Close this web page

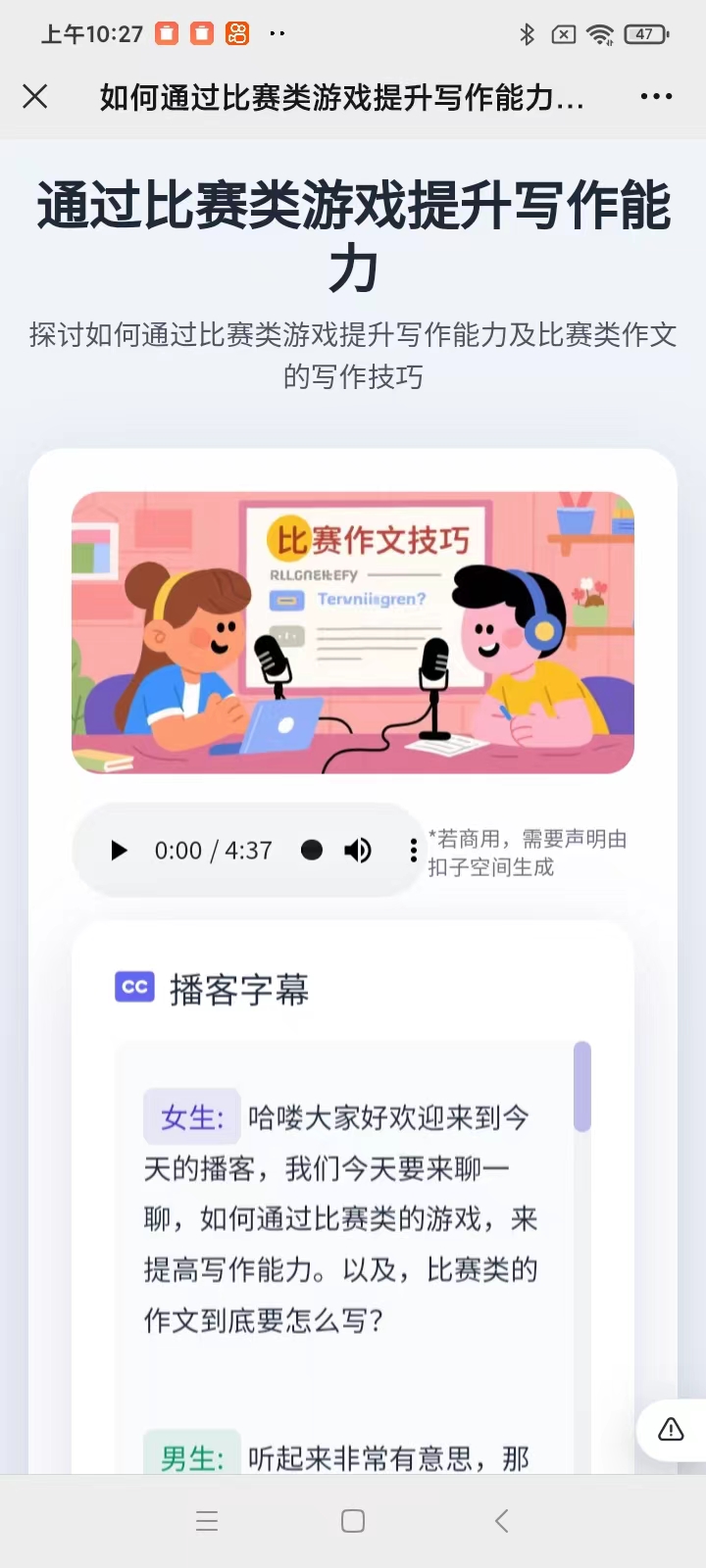(x=35, y=96)
